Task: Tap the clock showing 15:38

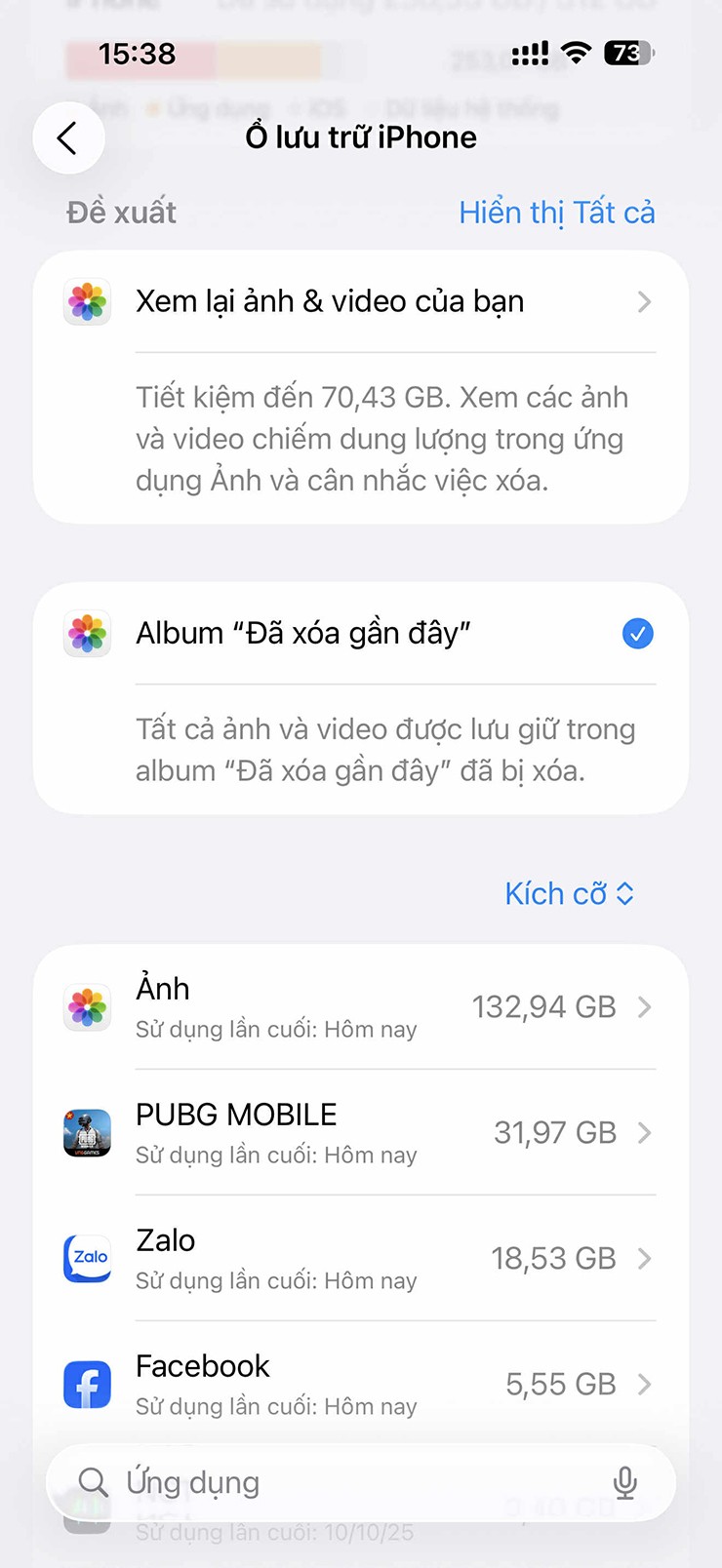Action: (x=130, y=54)
